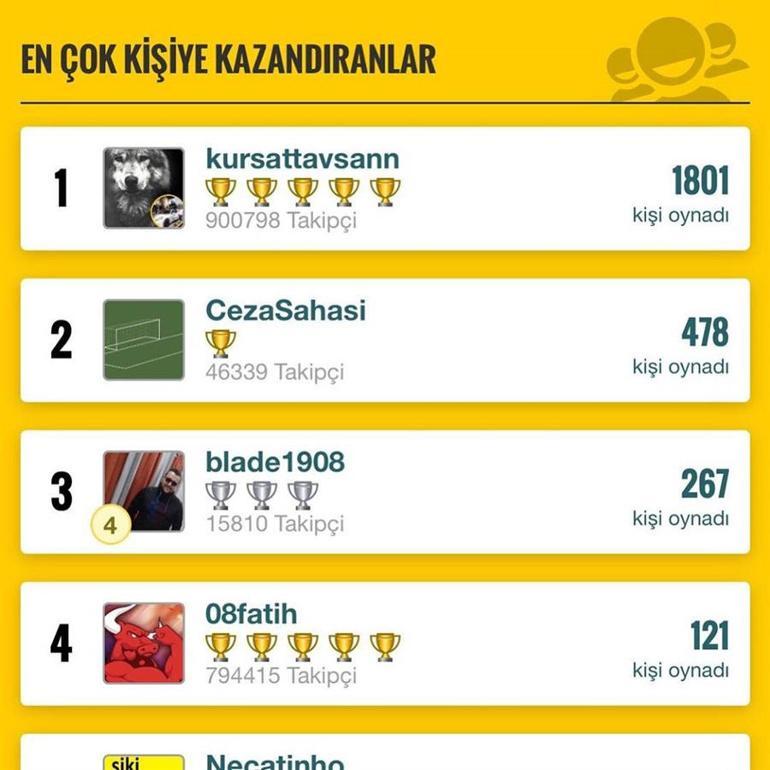The width and height of the screenshot is (770, 770).
Task: Open the CezaSahasi leaderboard entry
Action: 385,340
